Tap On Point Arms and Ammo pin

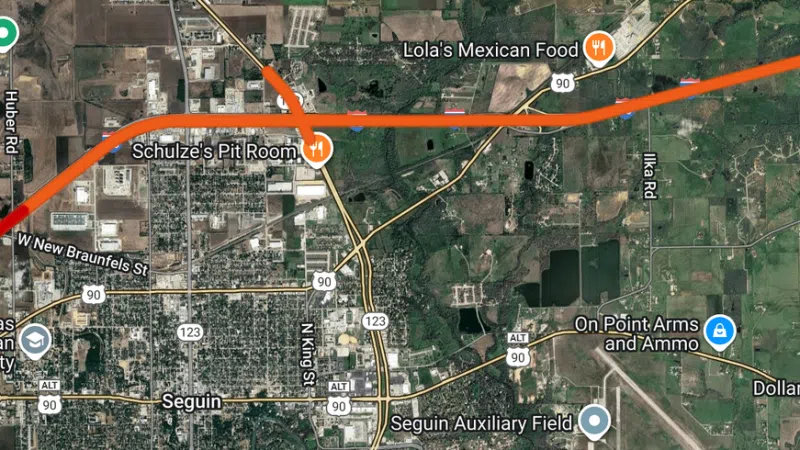point(718,330)
